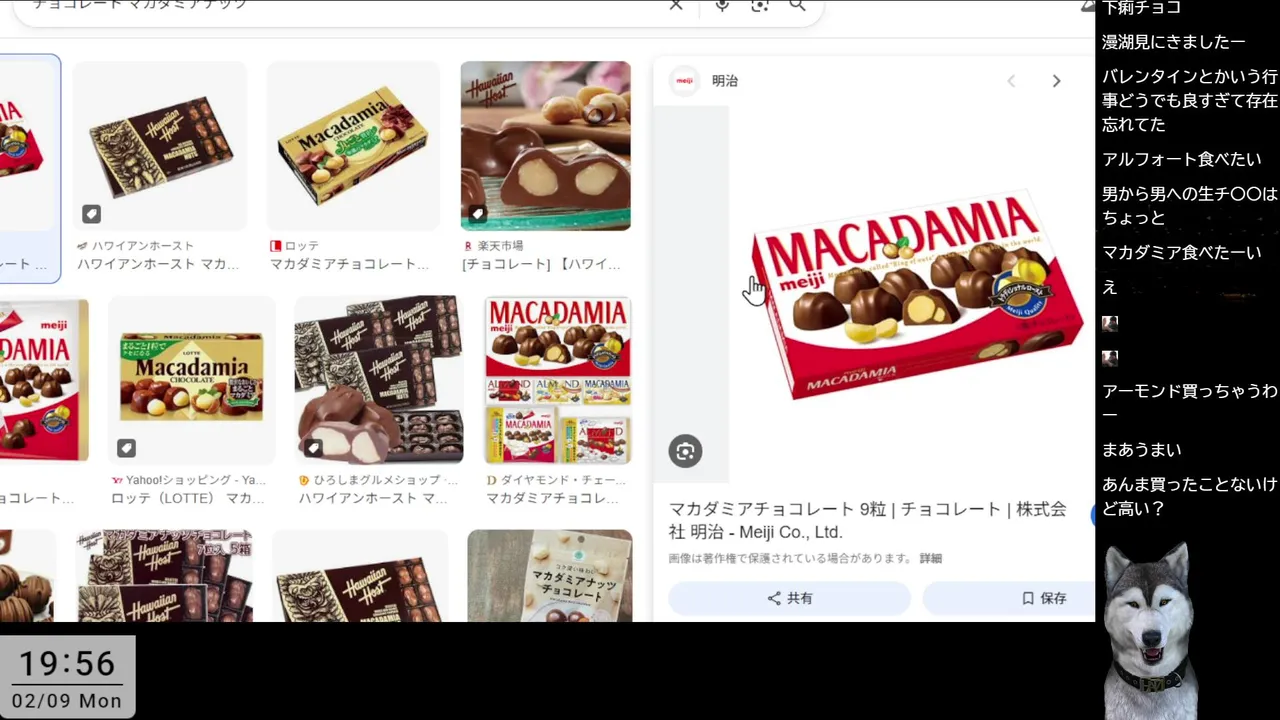Open the 楽天市場 Hawaiian Host result
The width and height of the screenshot is (1280, 720).
tap(545, 146)
